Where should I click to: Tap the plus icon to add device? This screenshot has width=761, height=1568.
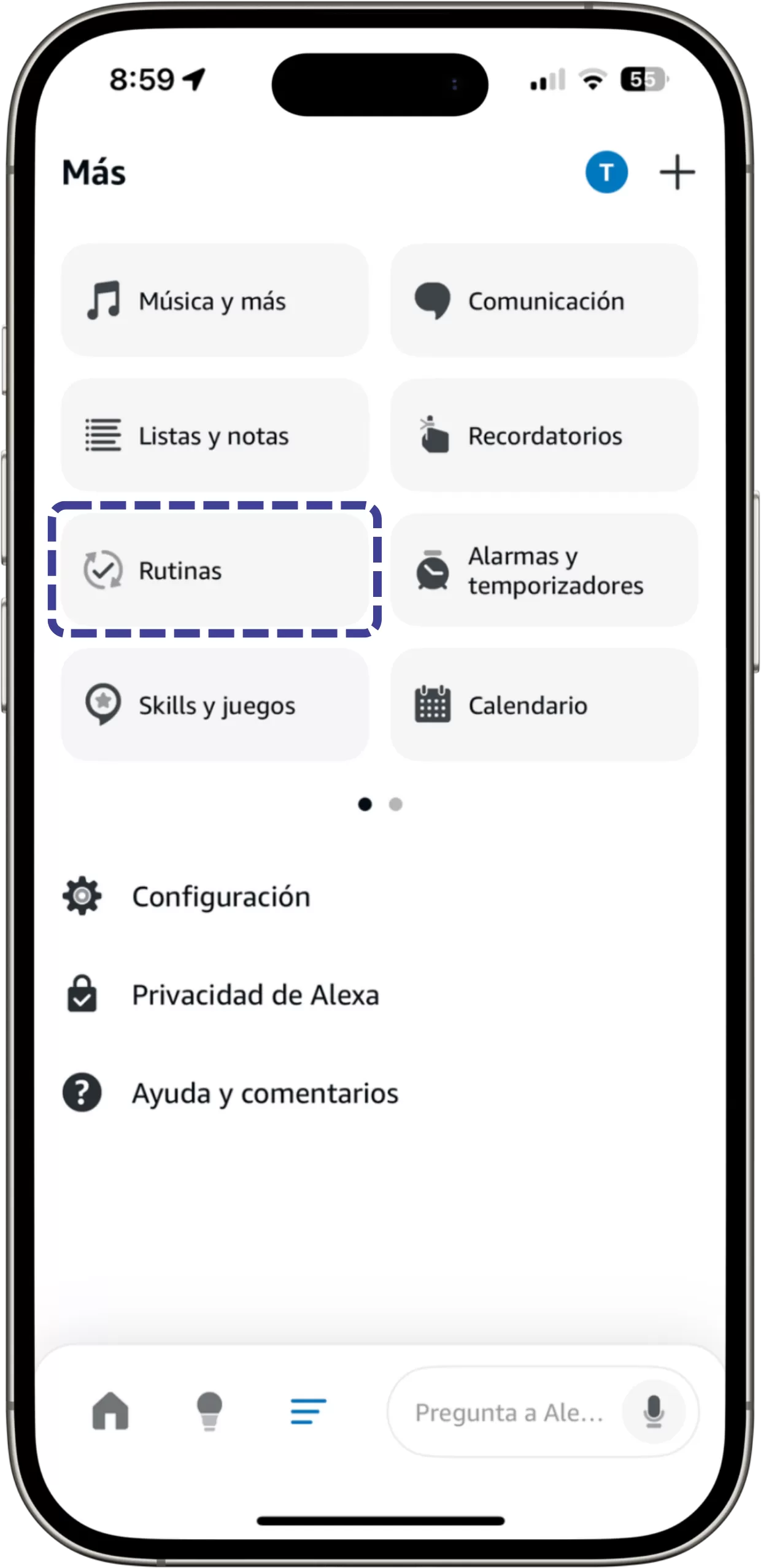point(677,172)
